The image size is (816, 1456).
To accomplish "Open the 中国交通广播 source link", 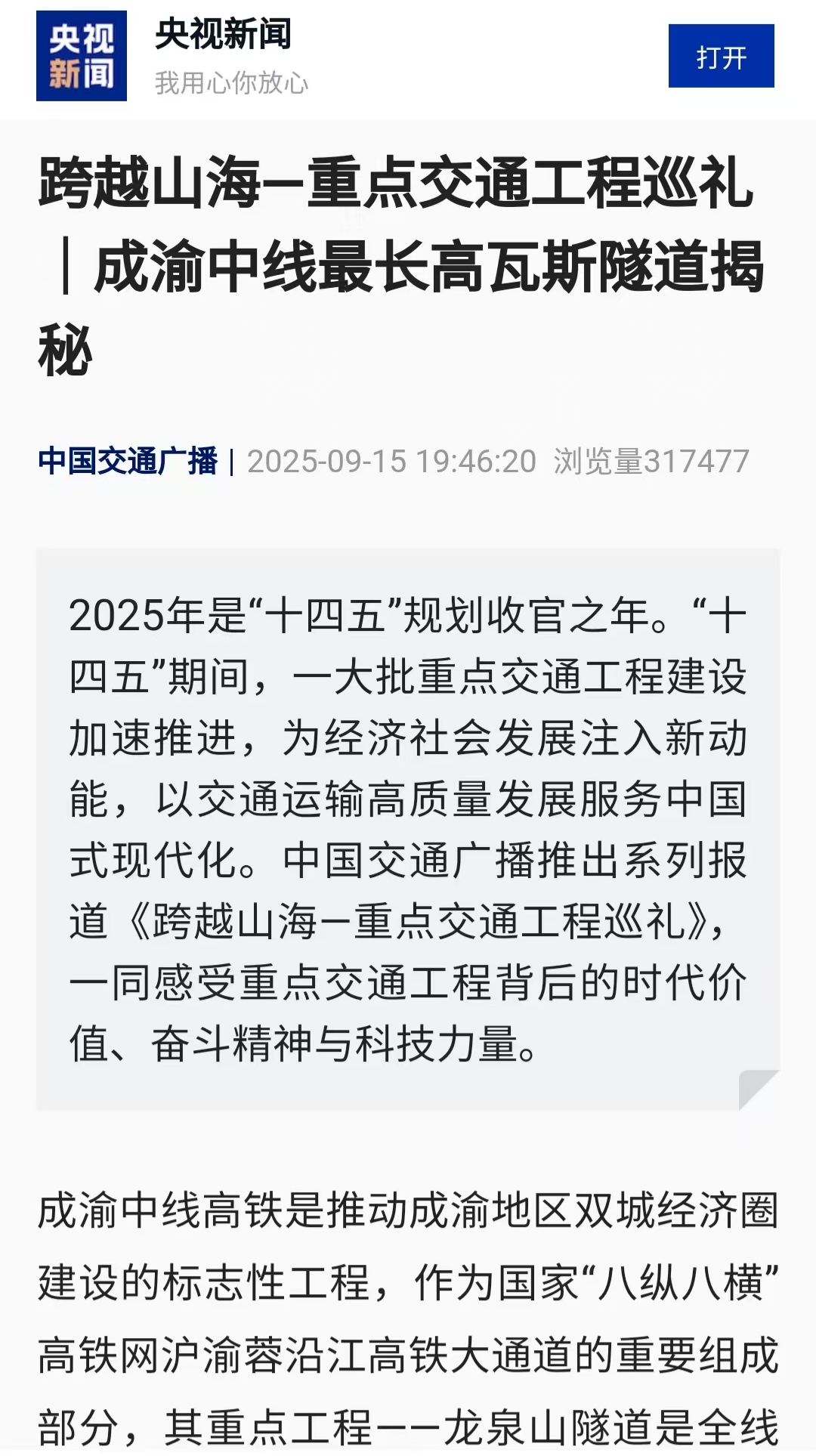I will [x=128, y=461].
